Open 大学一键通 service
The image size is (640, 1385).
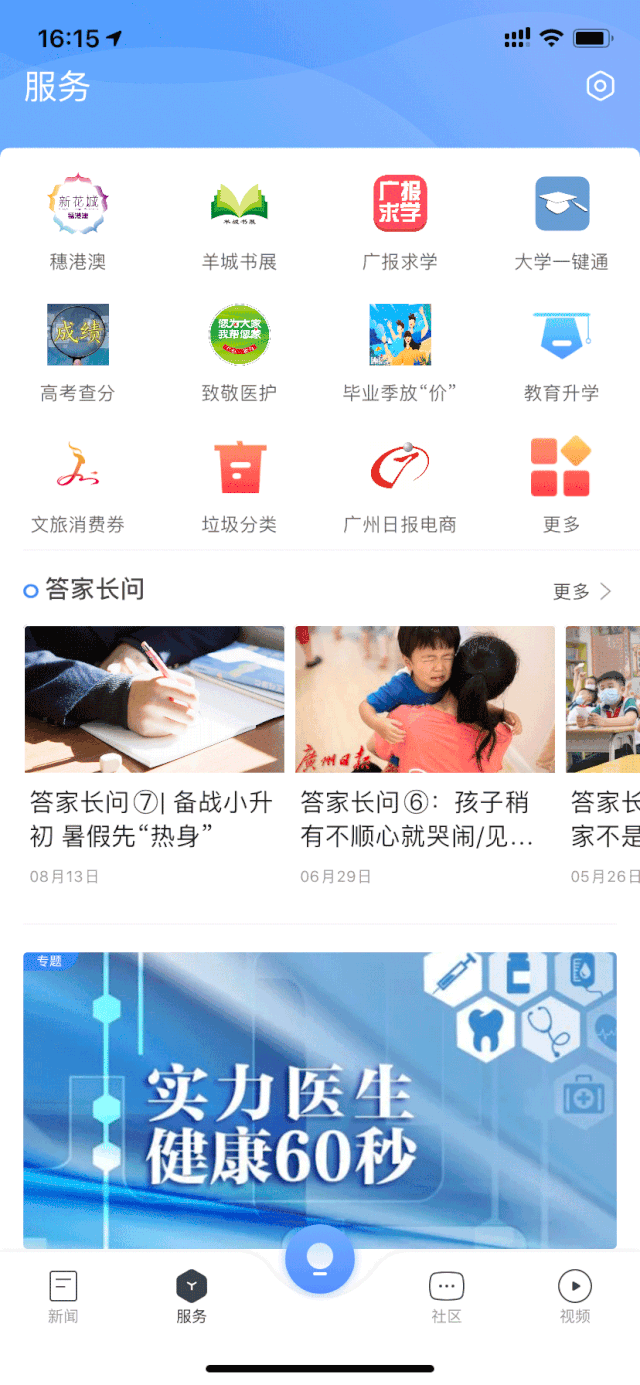point(561,222)
